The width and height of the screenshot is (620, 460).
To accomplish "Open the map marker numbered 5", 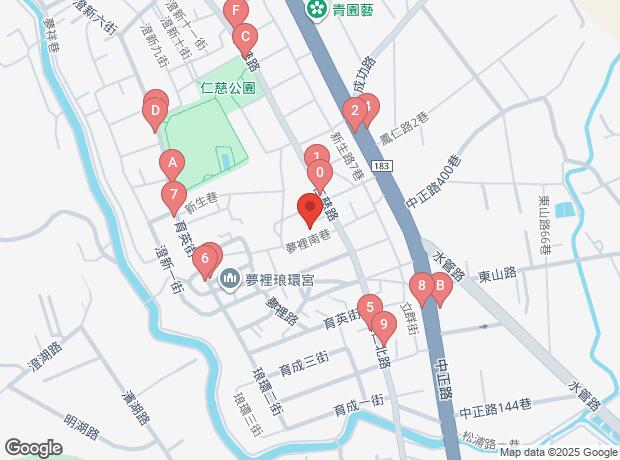I will click(370, 307).
